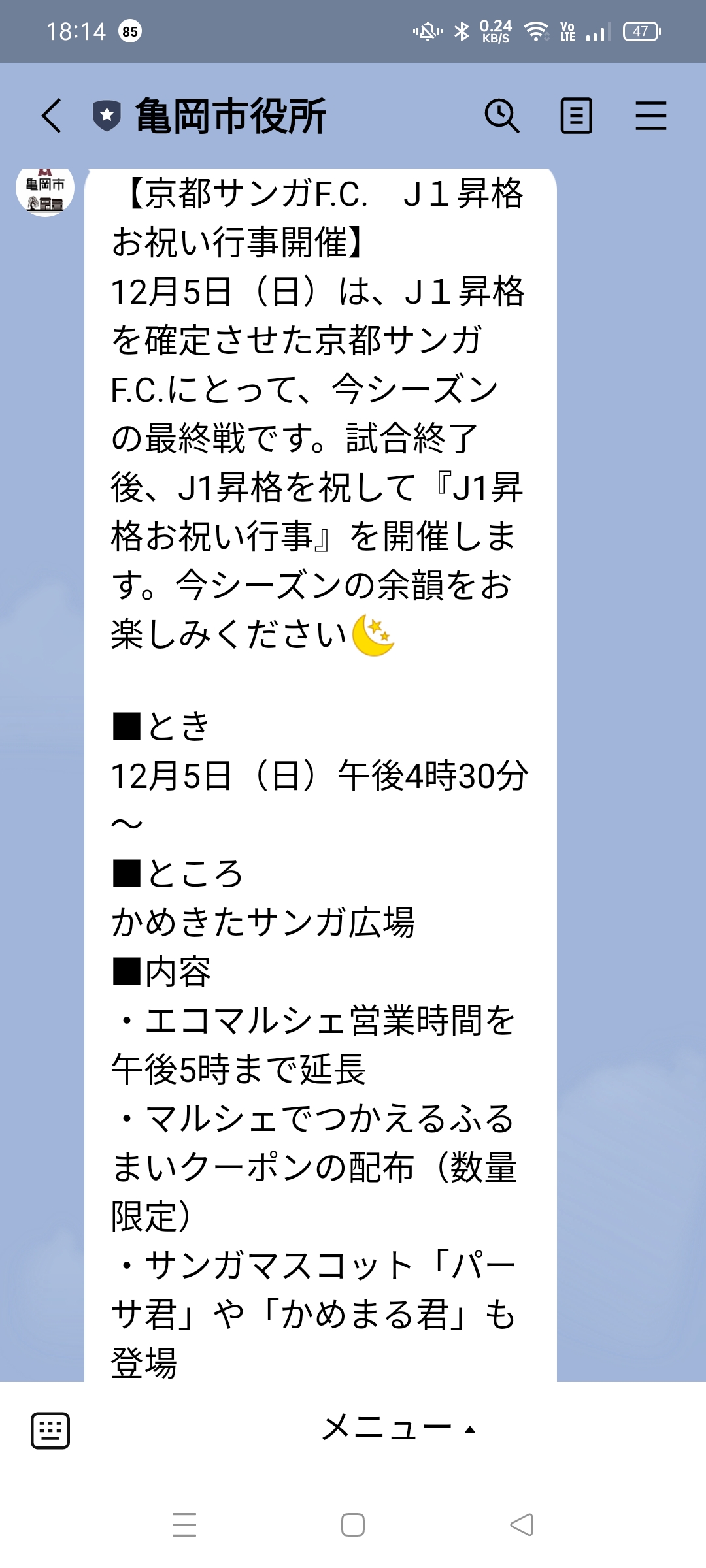Tap the 亀岡市 profile avatar
Image resolution: width=706 pixels, height=1568 pixels.
pyautogui.click(x=45, y=191)
